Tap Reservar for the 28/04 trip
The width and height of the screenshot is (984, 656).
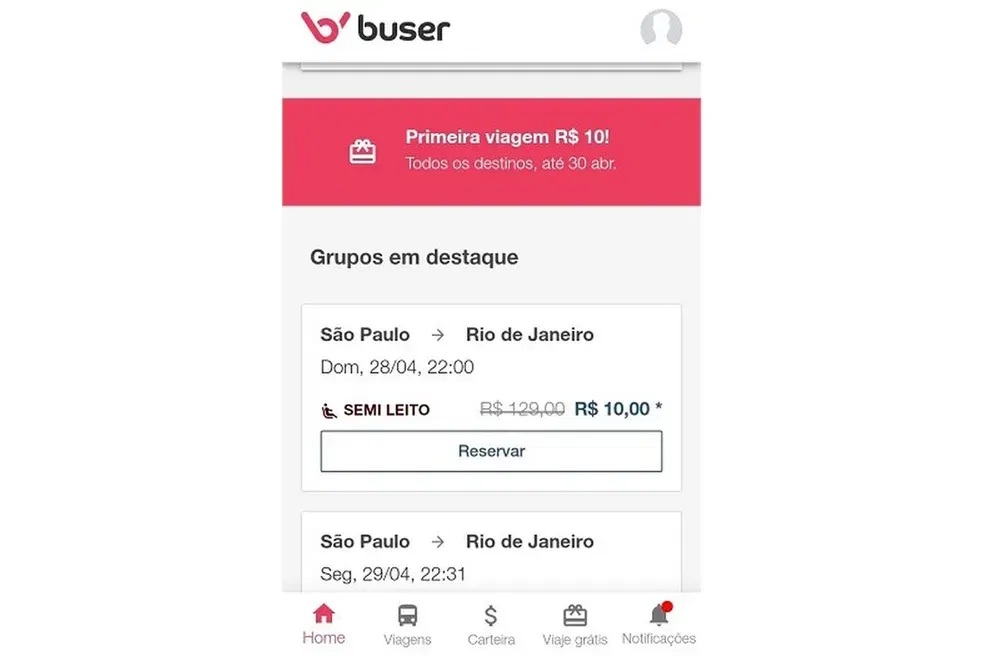(491, 451)
